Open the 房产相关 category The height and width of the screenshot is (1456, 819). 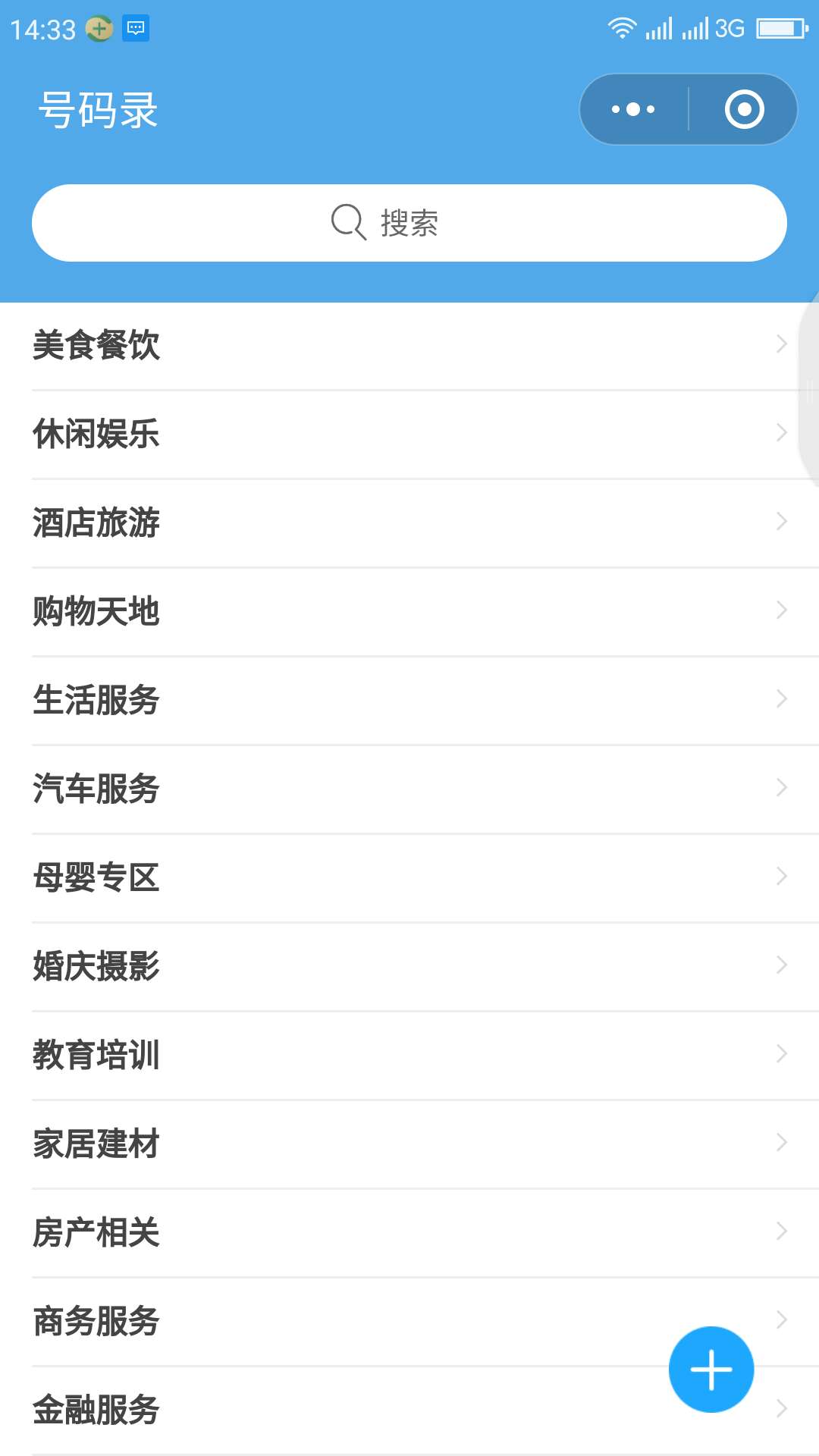tap(409, 1233)
